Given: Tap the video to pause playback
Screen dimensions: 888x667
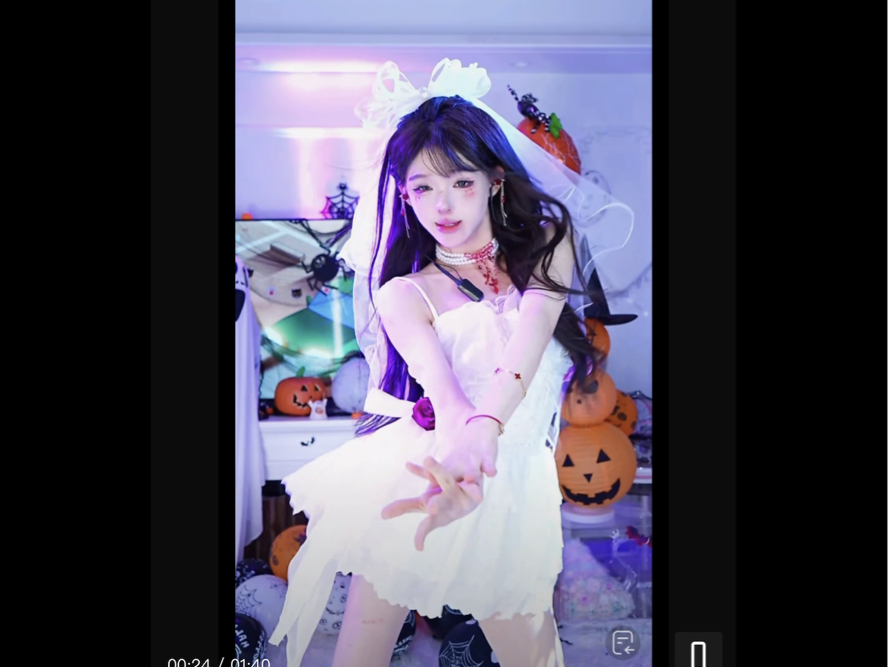Looking at the screenshot, I should pos(443,330).
